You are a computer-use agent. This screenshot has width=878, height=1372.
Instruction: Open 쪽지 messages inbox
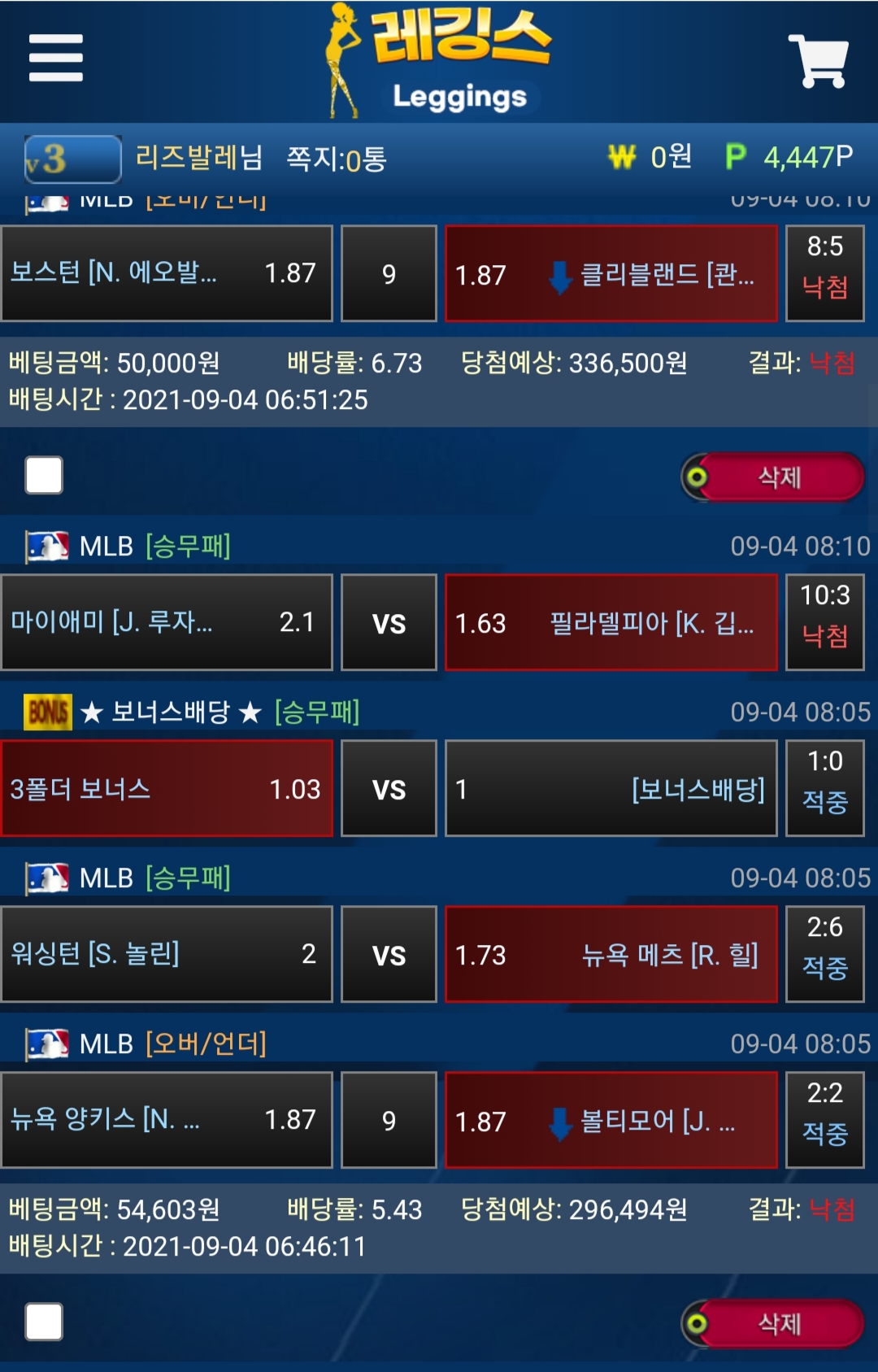tap(336, 159)
